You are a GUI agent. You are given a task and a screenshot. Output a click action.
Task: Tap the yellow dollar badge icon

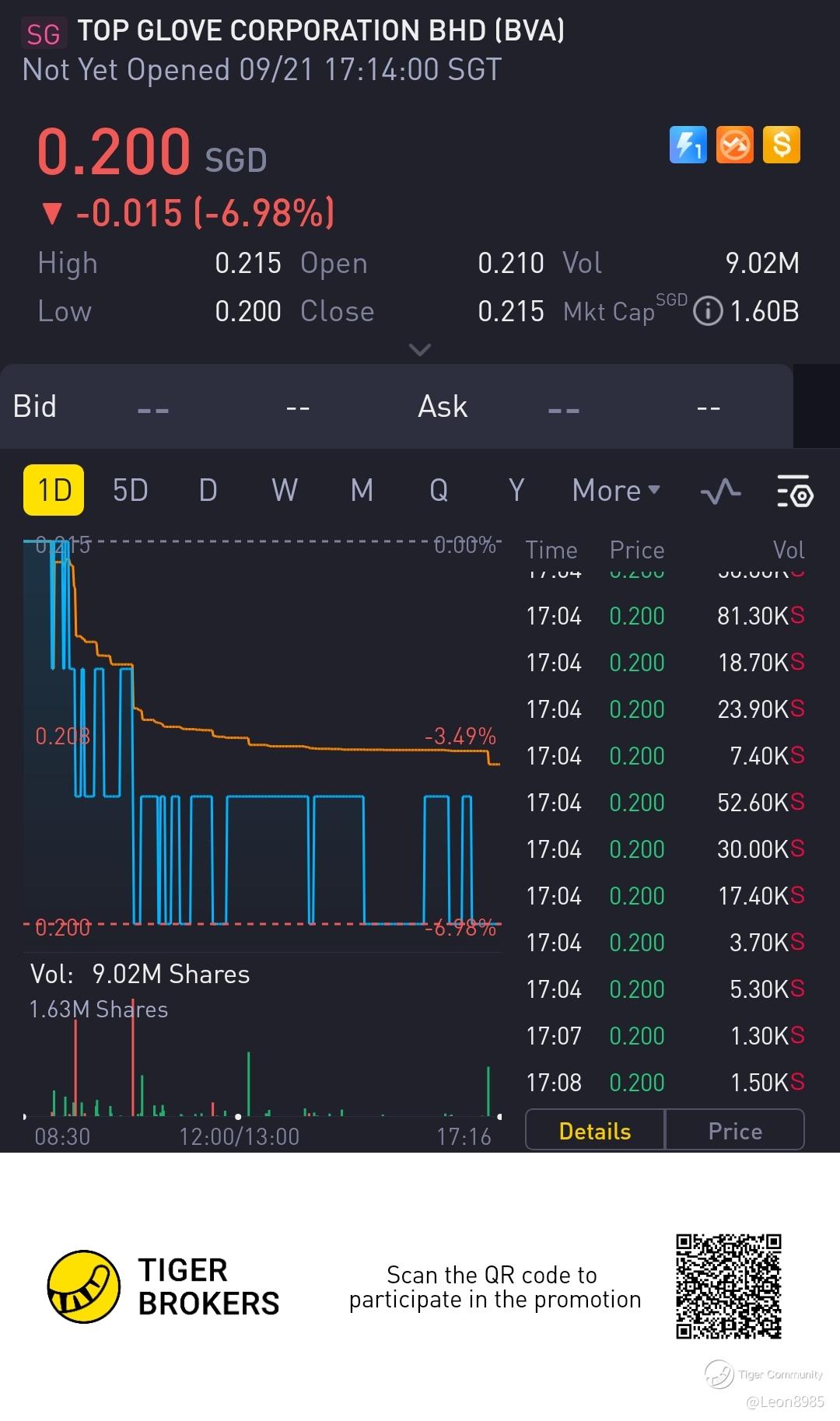point(782,145)
